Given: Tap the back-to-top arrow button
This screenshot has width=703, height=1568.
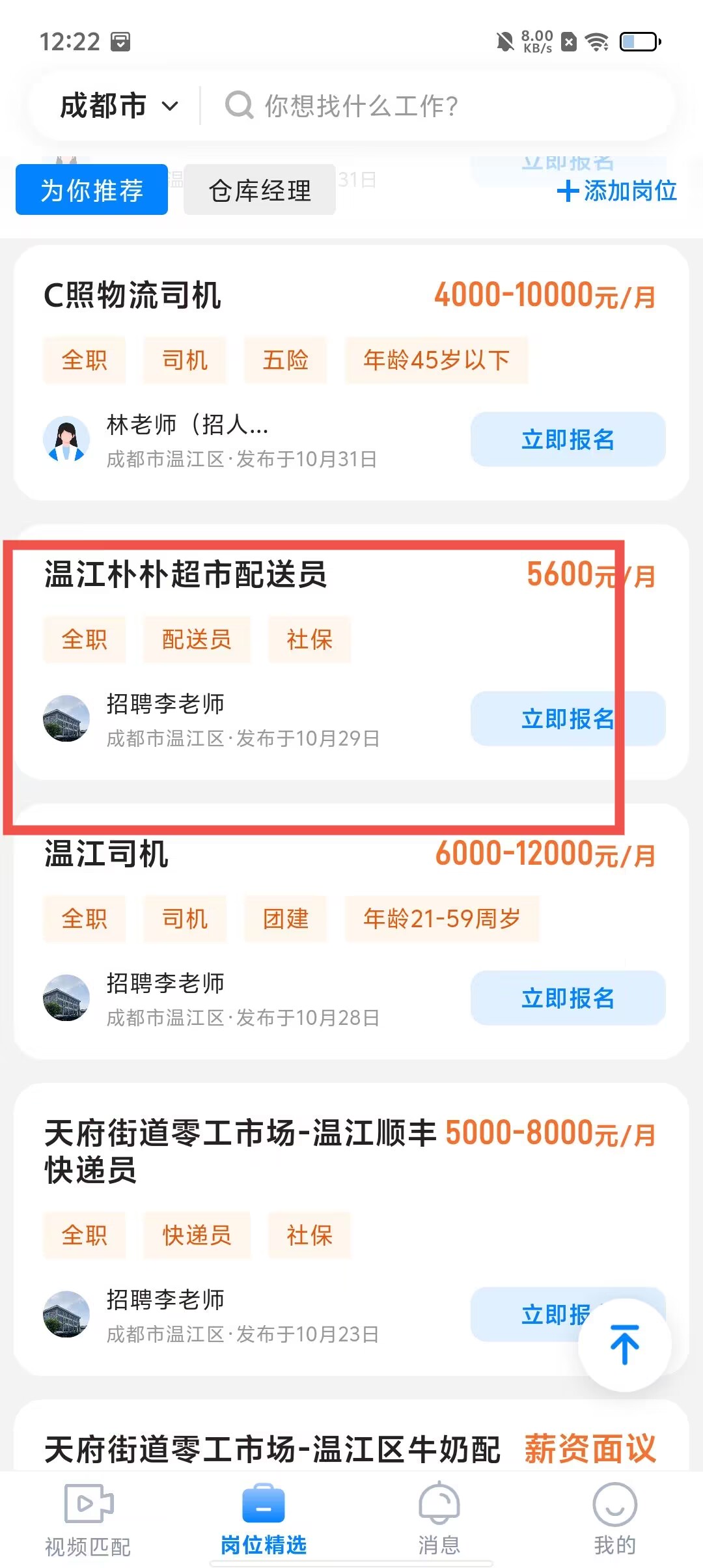Looking at the screenshot, I should [624, 1344].
